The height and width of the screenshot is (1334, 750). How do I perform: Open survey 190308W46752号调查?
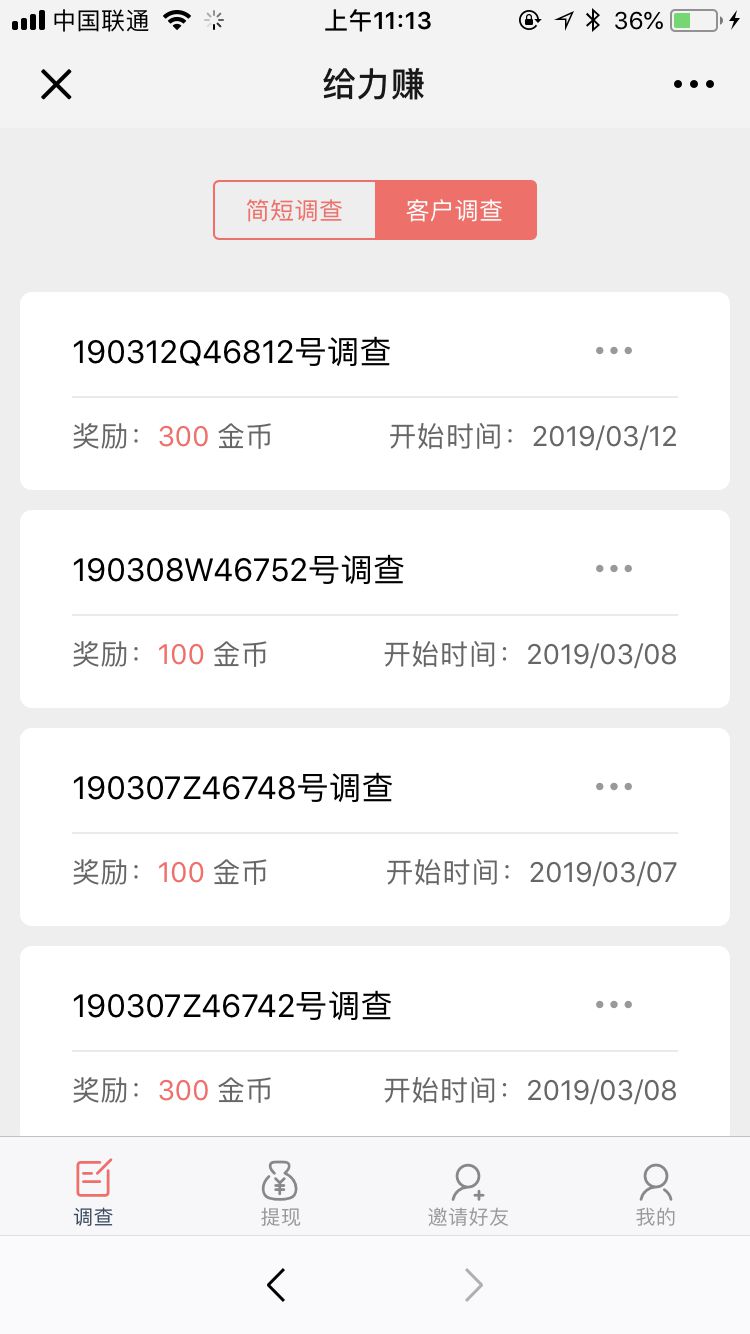pos(238,570)
